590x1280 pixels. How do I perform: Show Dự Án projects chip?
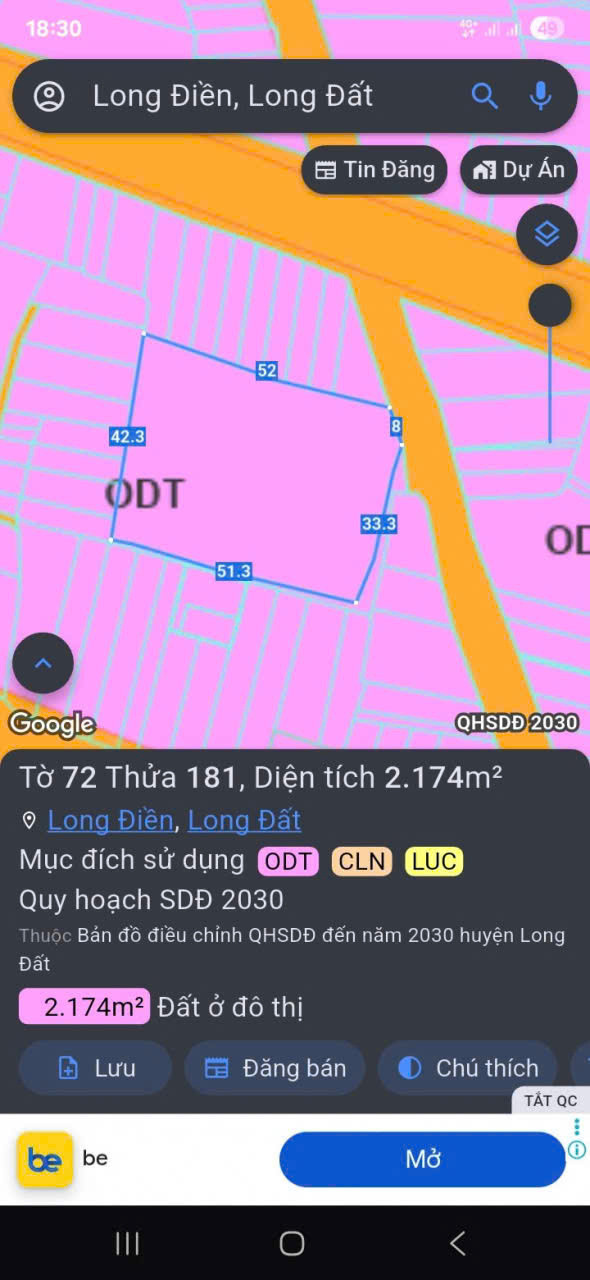tap(519, 170)
